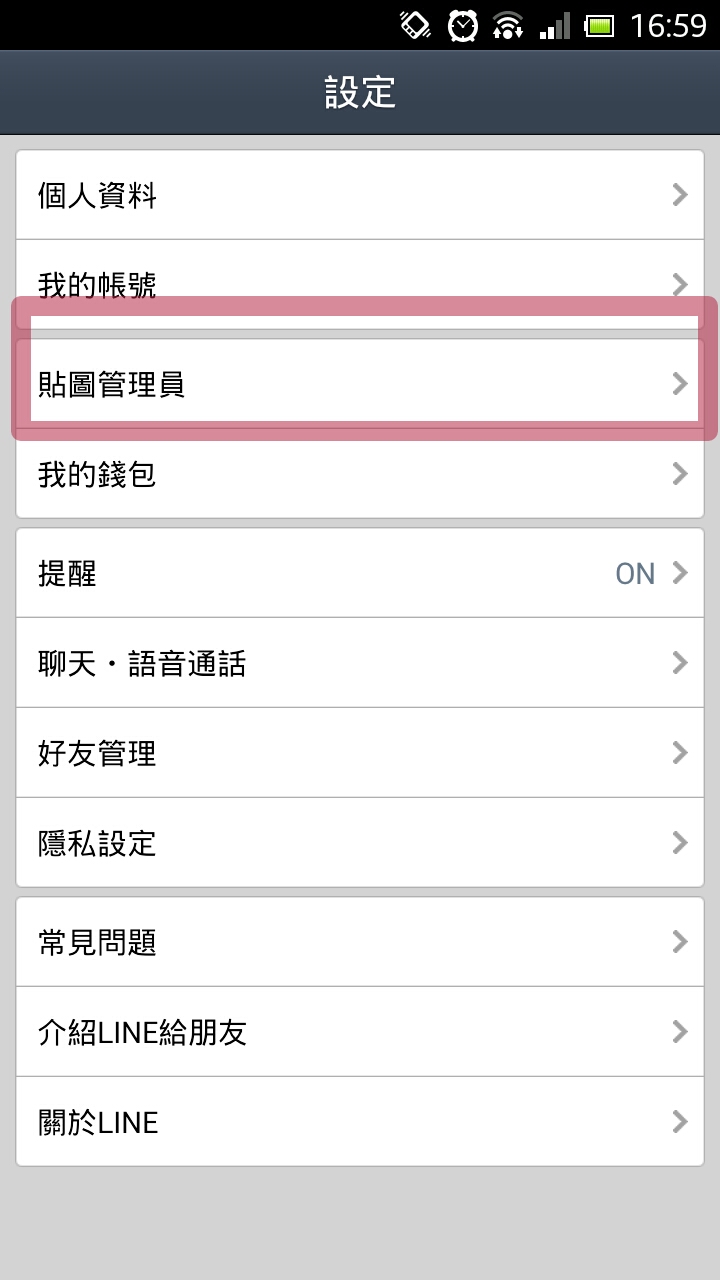Viewport: 720px width, 1280px height.
Task: Open 常見問題 row
Action: [x=360, y=941]
